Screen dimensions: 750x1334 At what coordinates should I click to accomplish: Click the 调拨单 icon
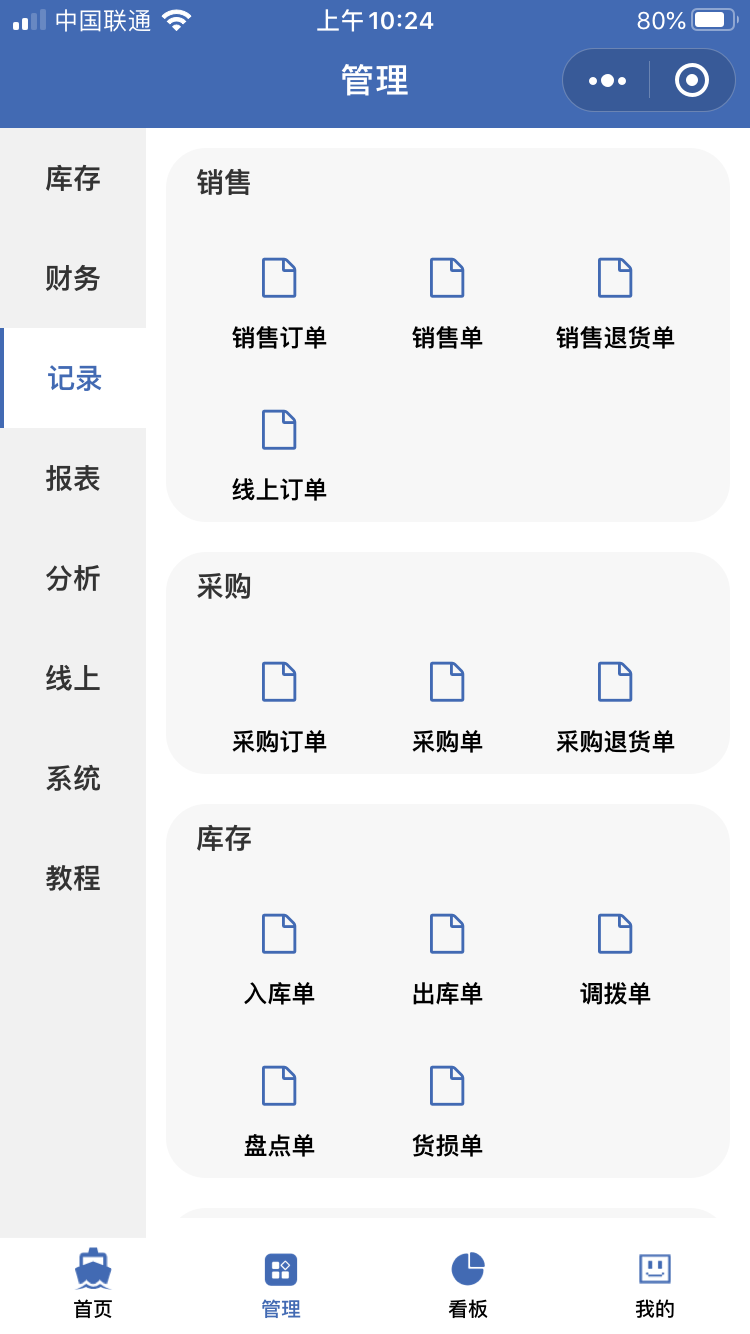pyautogui.click(x=615, y=933)
